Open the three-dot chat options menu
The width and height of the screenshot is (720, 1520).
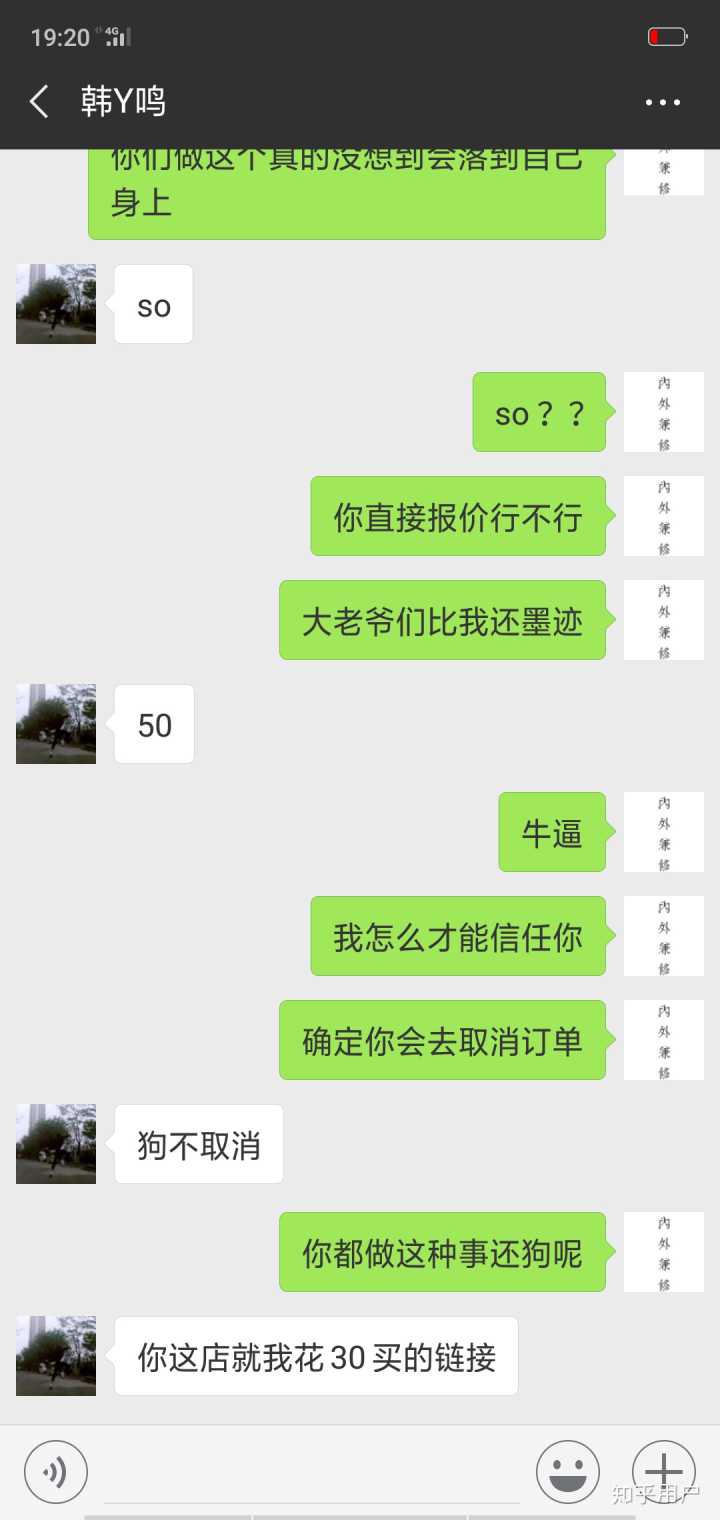point(662,102)
